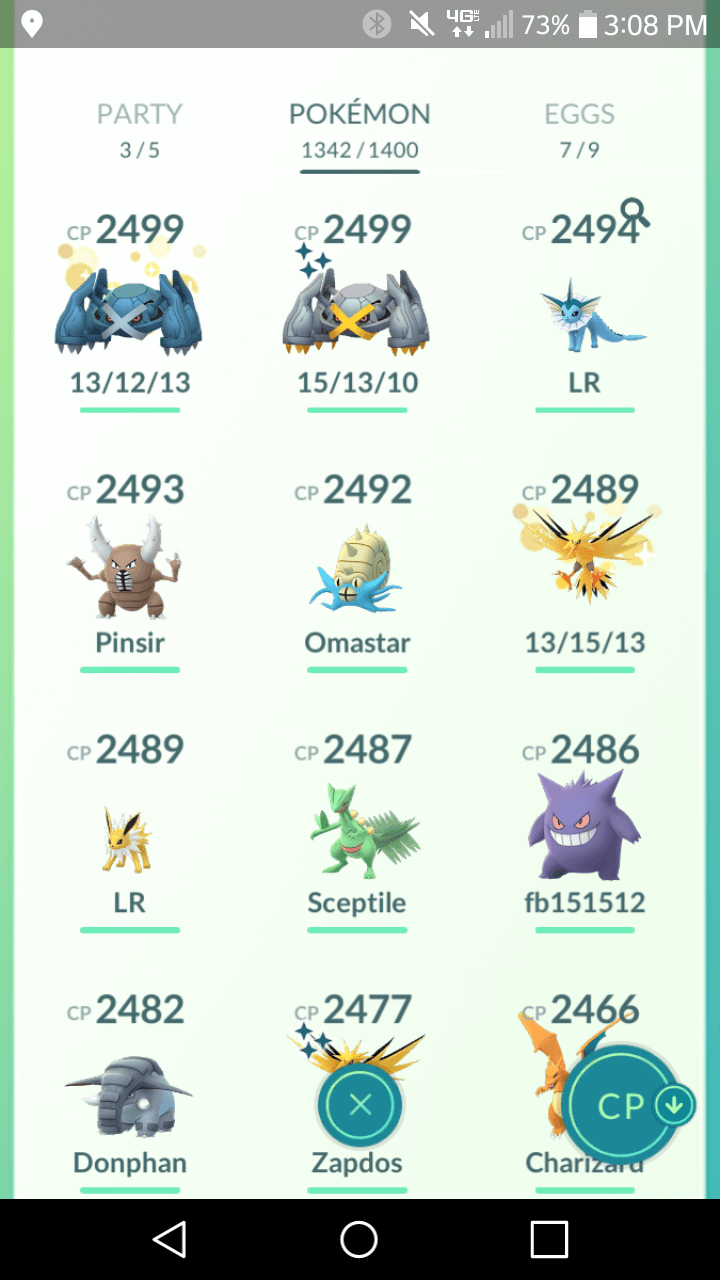Open the Zapdos named 13/15/13

pos(585,570)
